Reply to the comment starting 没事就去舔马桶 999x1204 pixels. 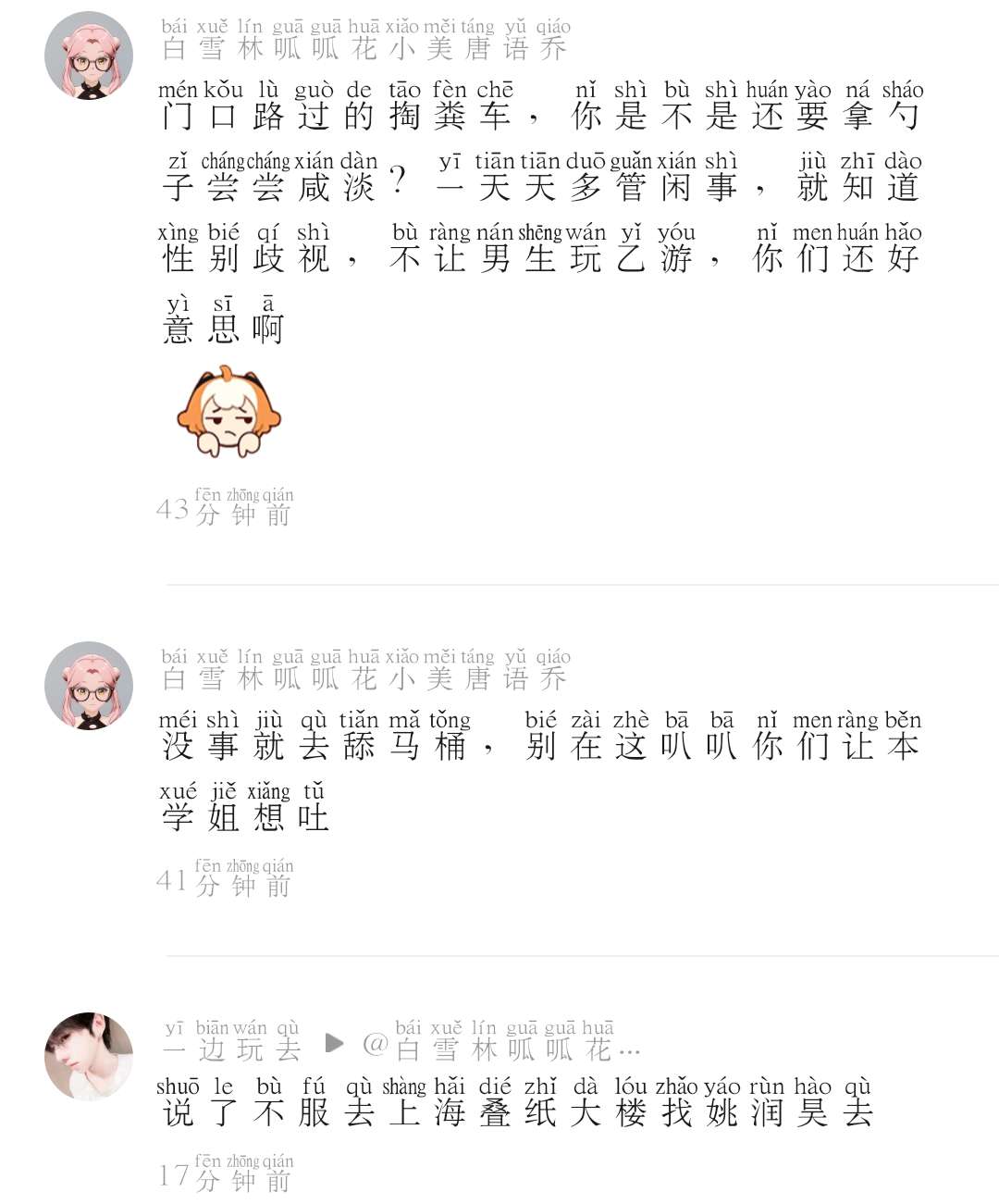(541, 769)
